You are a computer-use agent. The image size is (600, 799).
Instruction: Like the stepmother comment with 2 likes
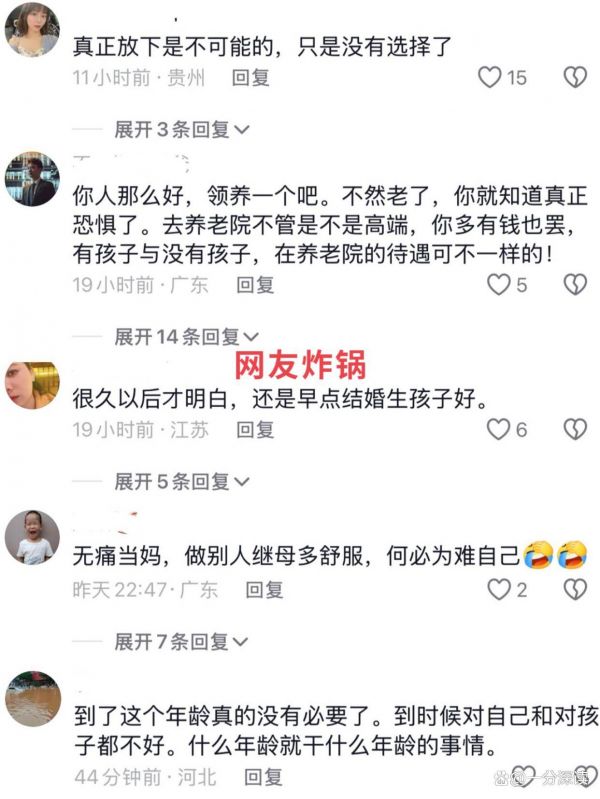(498, 589)
